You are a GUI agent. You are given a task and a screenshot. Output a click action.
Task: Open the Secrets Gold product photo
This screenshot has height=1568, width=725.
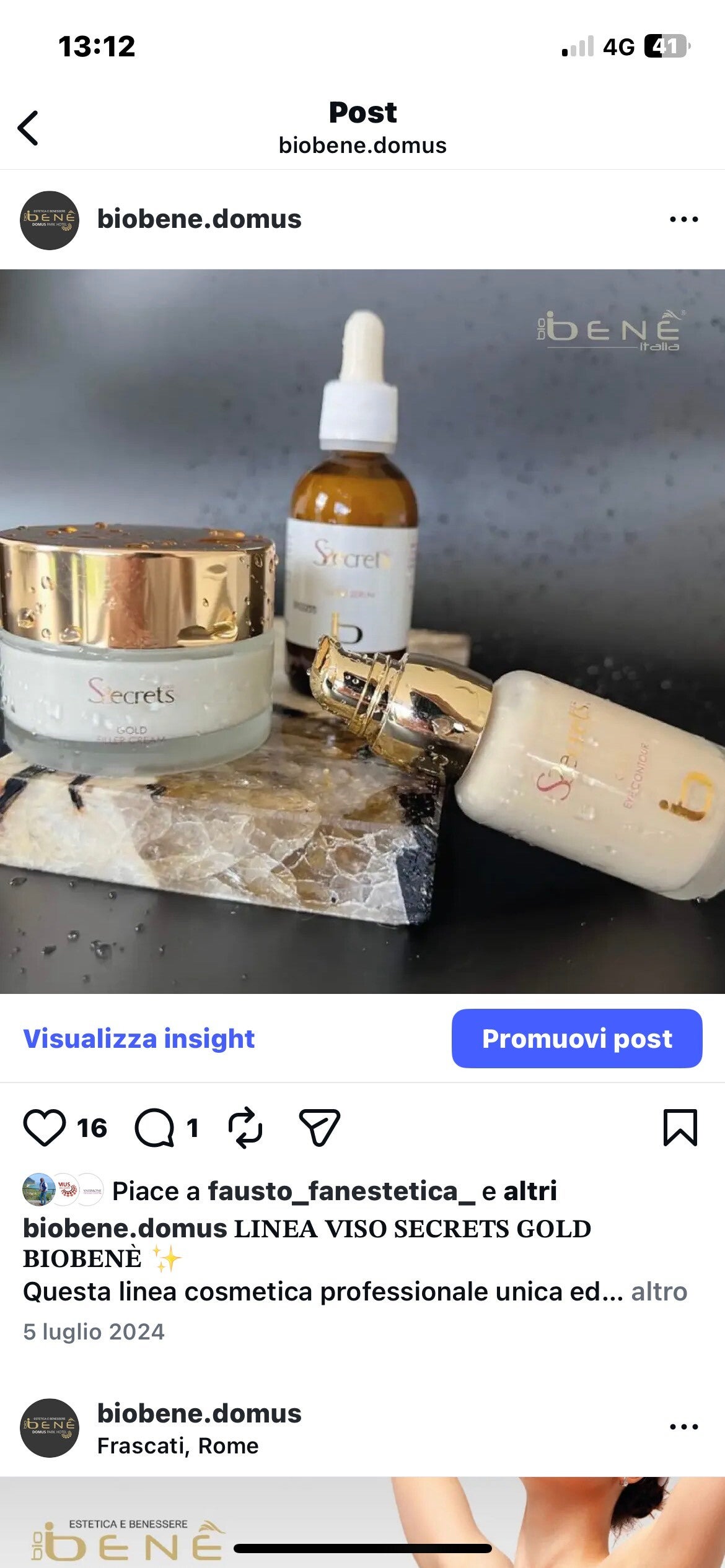coord(362,632)
